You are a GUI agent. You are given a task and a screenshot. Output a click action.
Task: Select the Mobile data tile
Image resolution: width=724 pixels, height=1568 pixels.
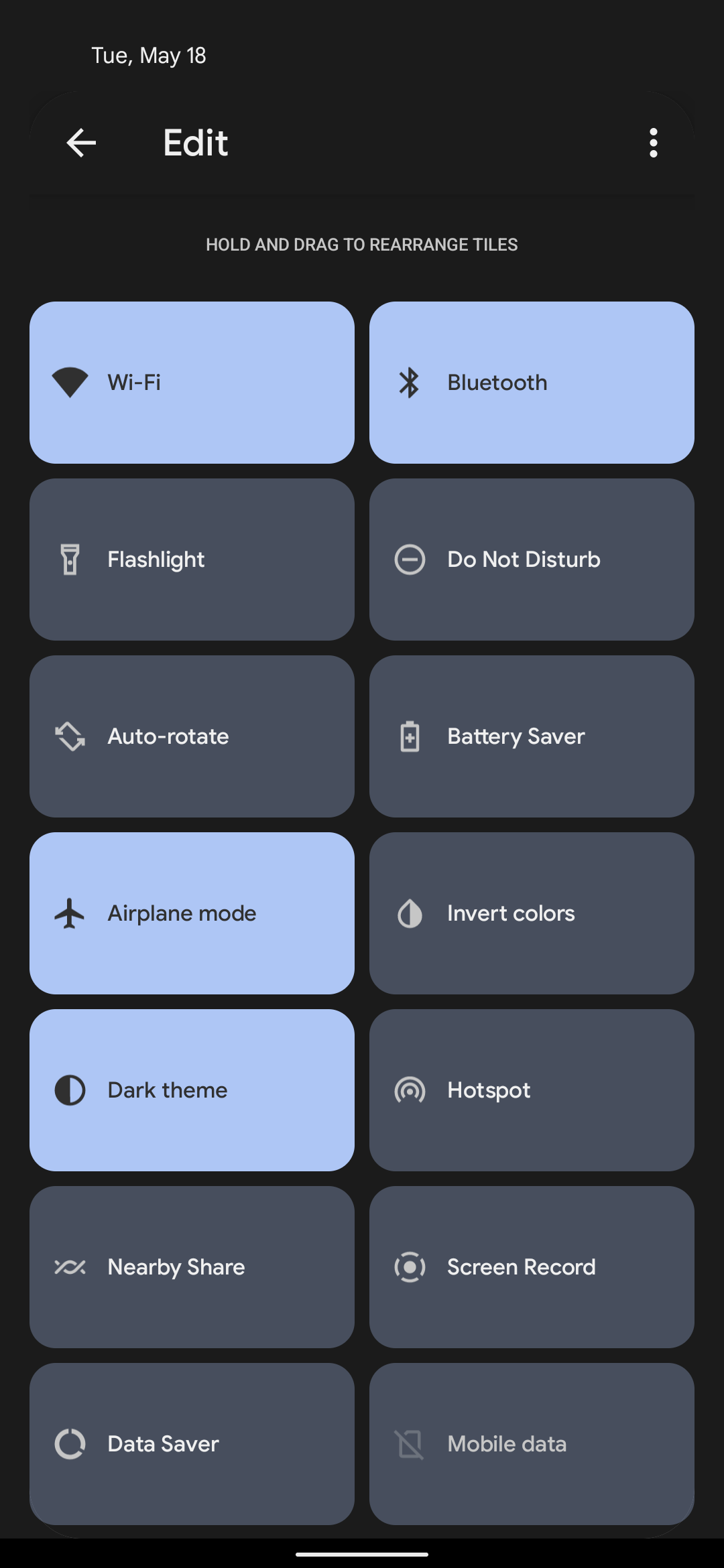click(x=532, y=1444)
